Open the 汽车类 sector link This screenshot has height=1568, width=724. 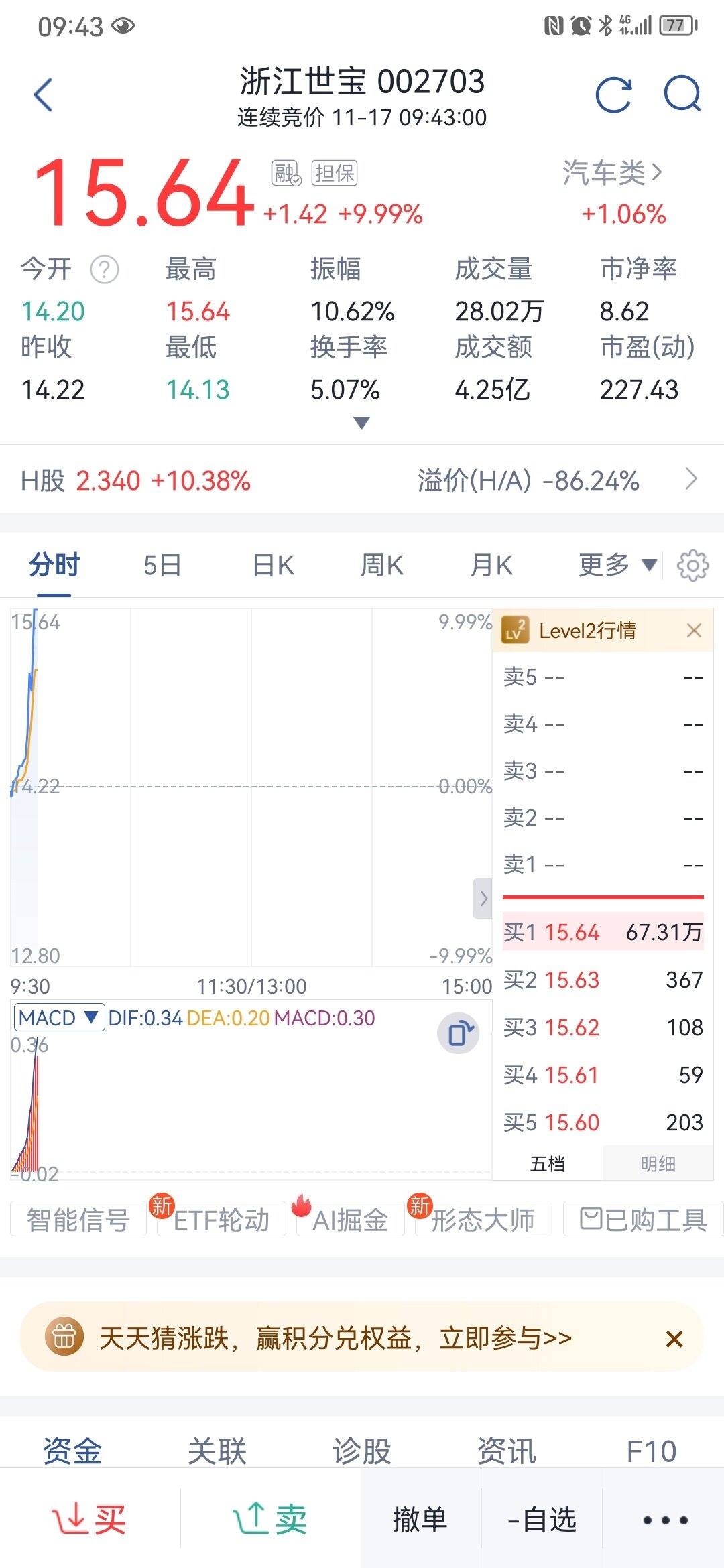(612, 173)
